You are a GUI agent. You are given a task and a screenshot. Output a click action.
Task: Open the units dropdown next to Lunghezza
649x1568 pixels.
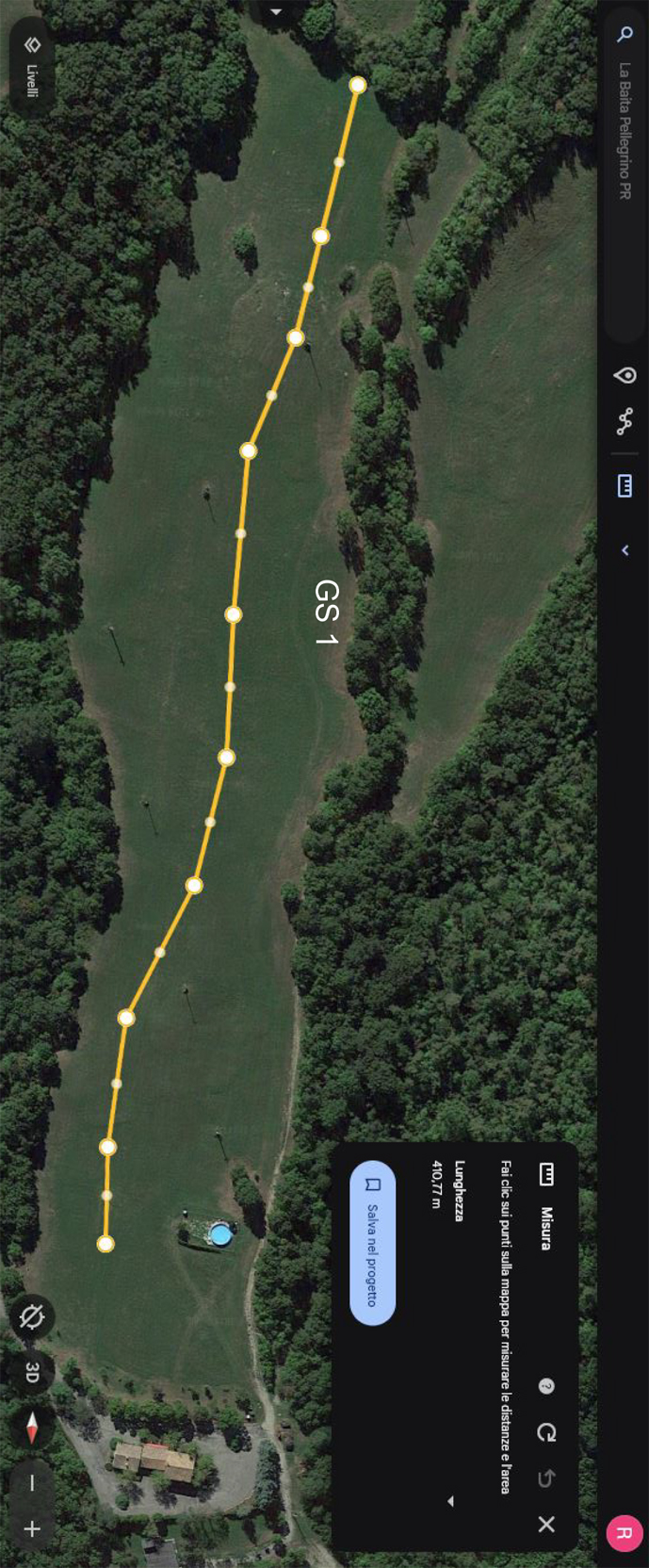(x=450, y=1501)
